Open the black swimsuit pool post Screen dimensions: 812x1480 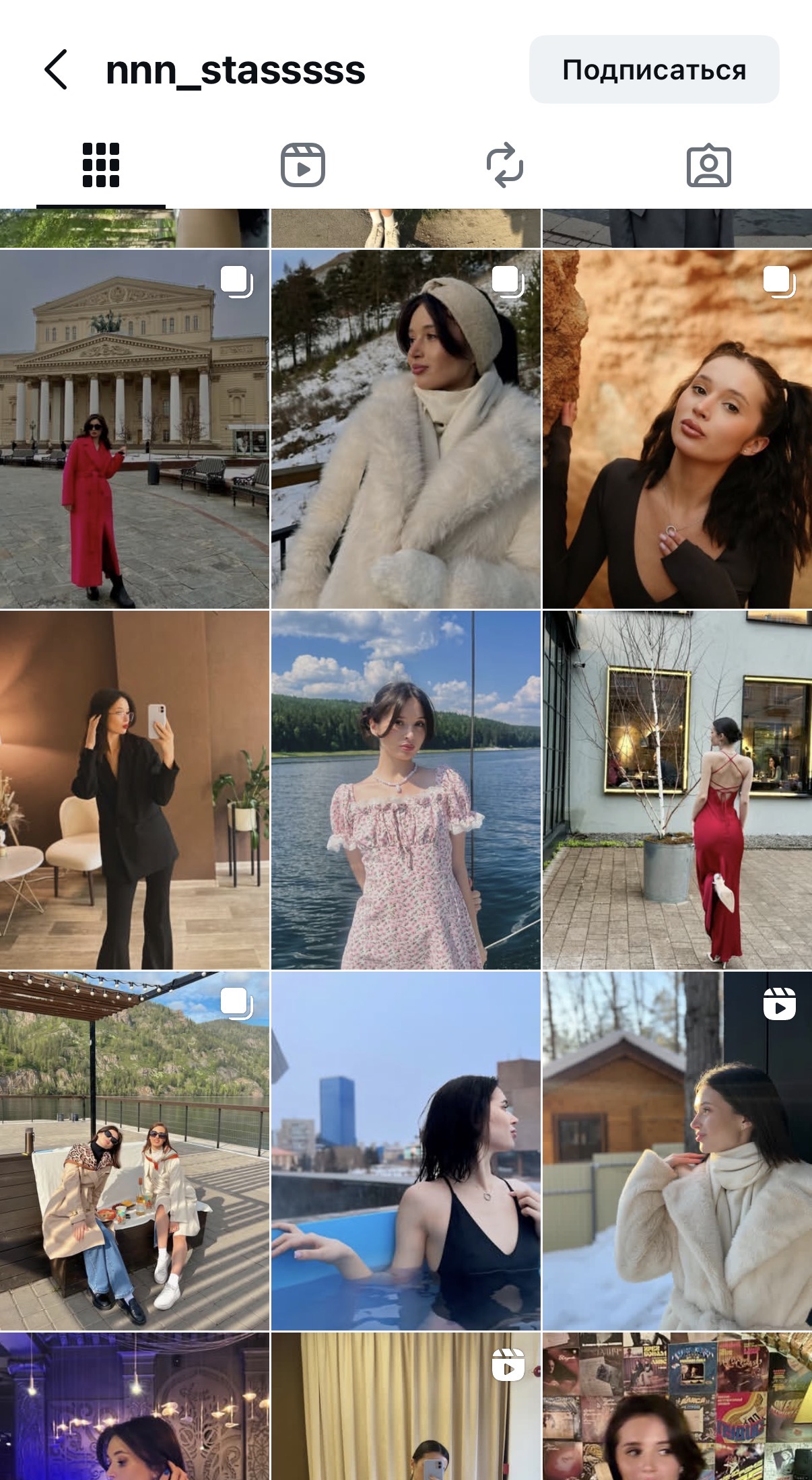click(x=405, y=1151)
